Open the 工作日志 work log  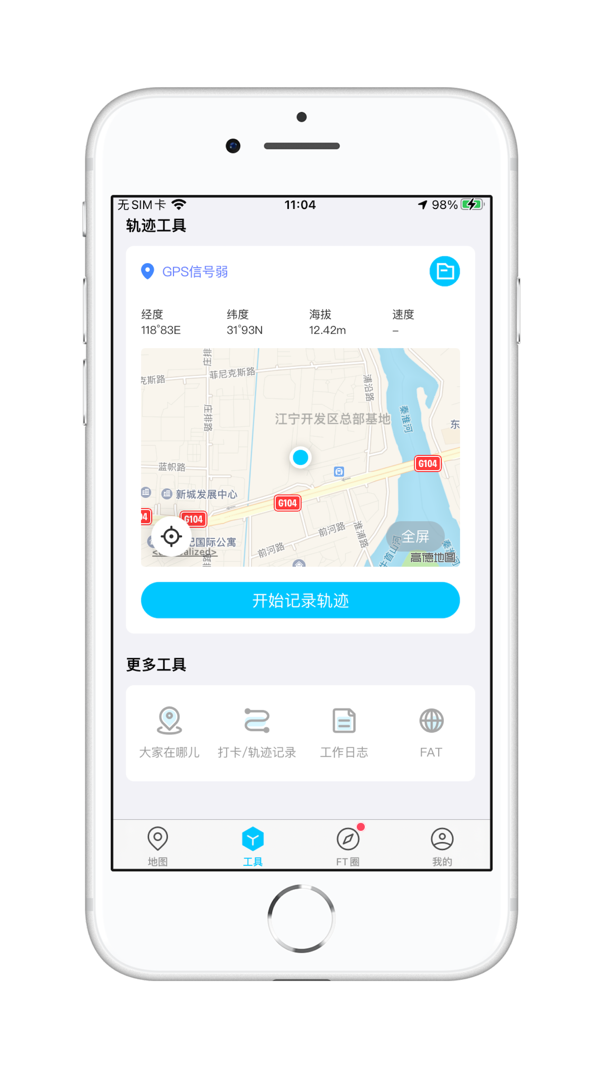[x=344, y=733]
